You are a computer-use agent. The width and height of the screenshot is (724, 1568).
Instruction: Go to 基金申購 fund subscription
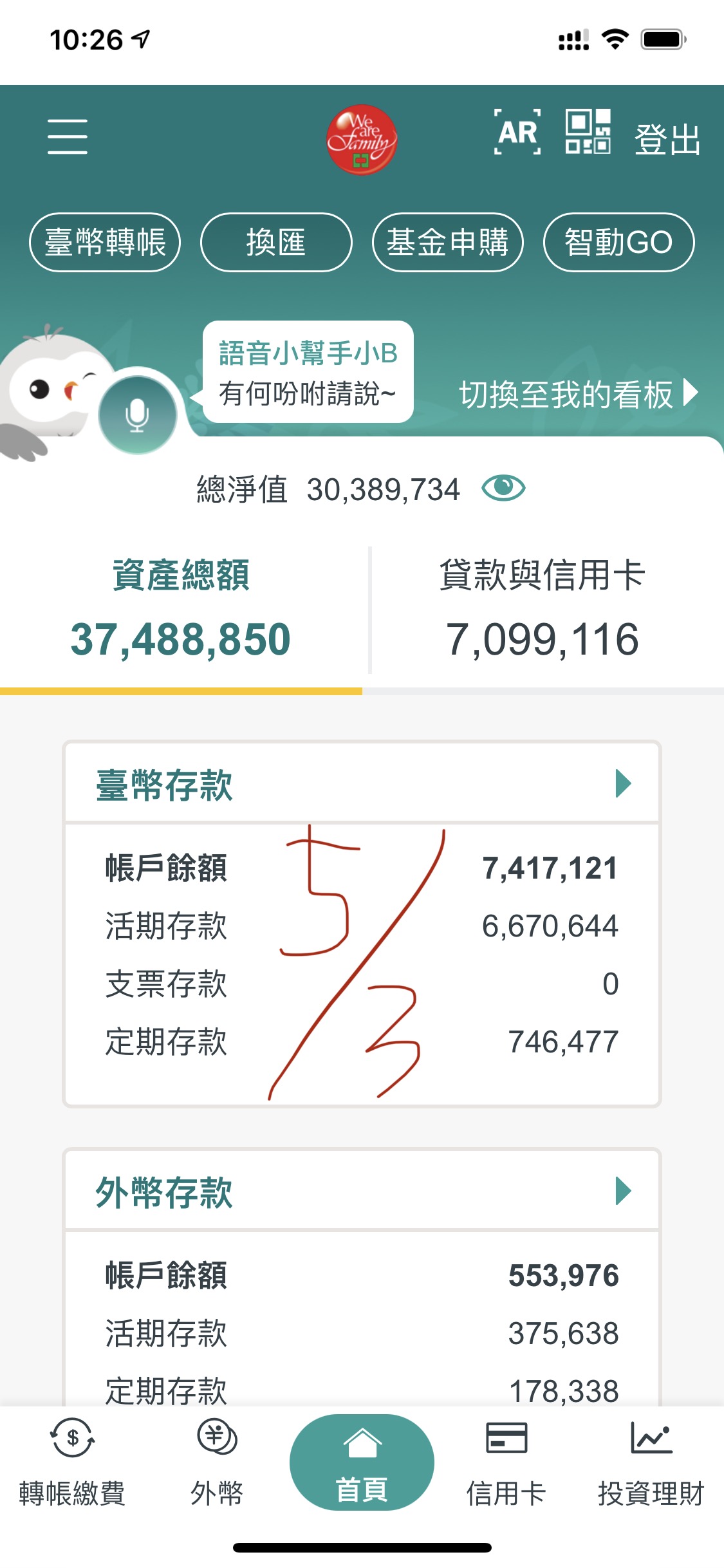click(x=447, y=243)
